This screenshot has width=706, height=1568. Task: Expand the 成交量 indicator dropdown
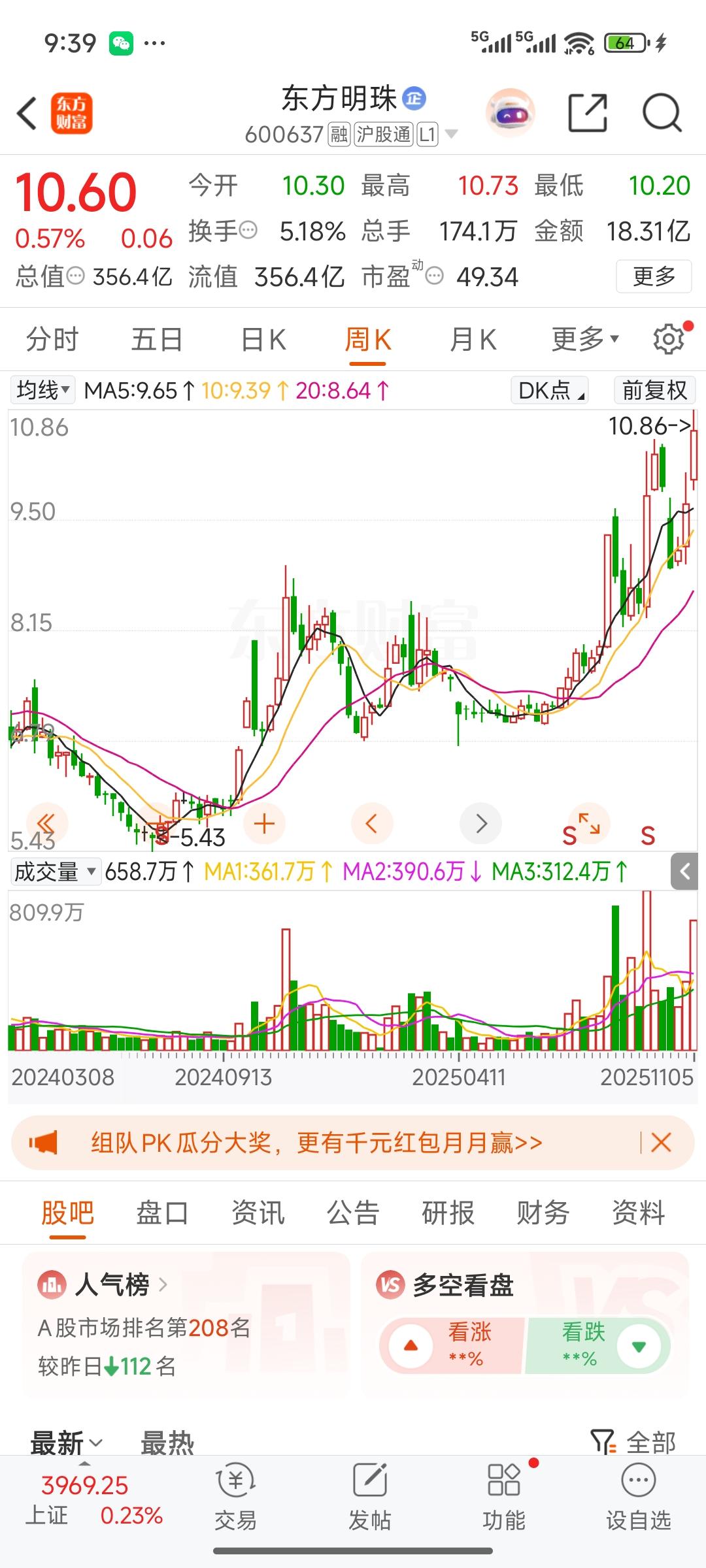click(x=56, y=872)
